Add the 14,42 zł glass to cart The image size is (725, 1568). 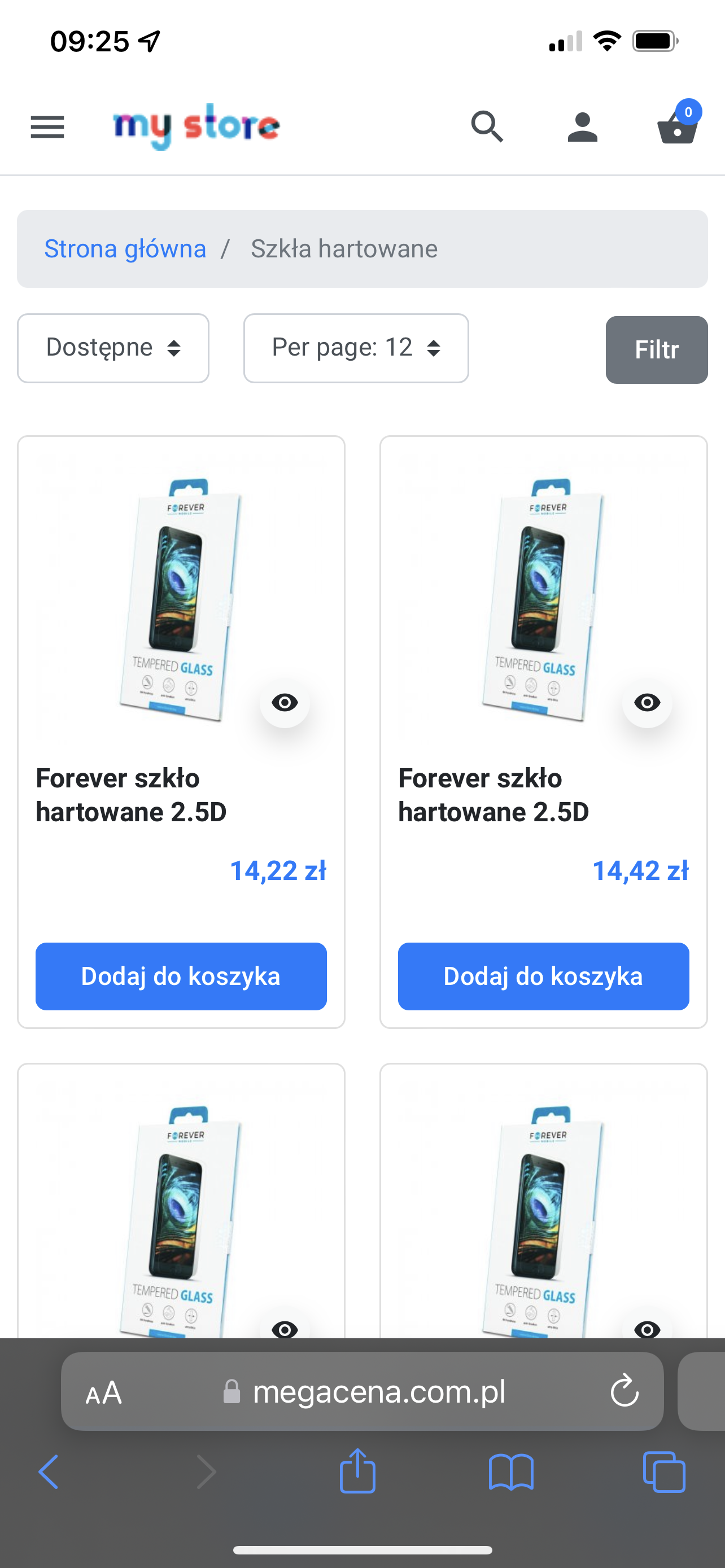click(543, 976)
